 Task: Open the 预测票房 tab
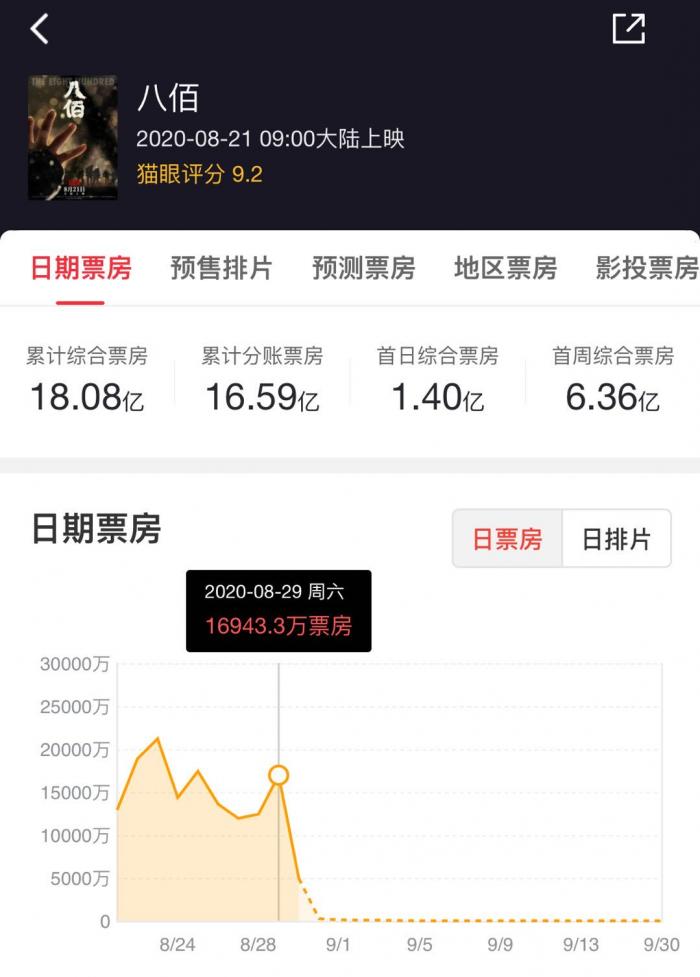coord(363,268)
